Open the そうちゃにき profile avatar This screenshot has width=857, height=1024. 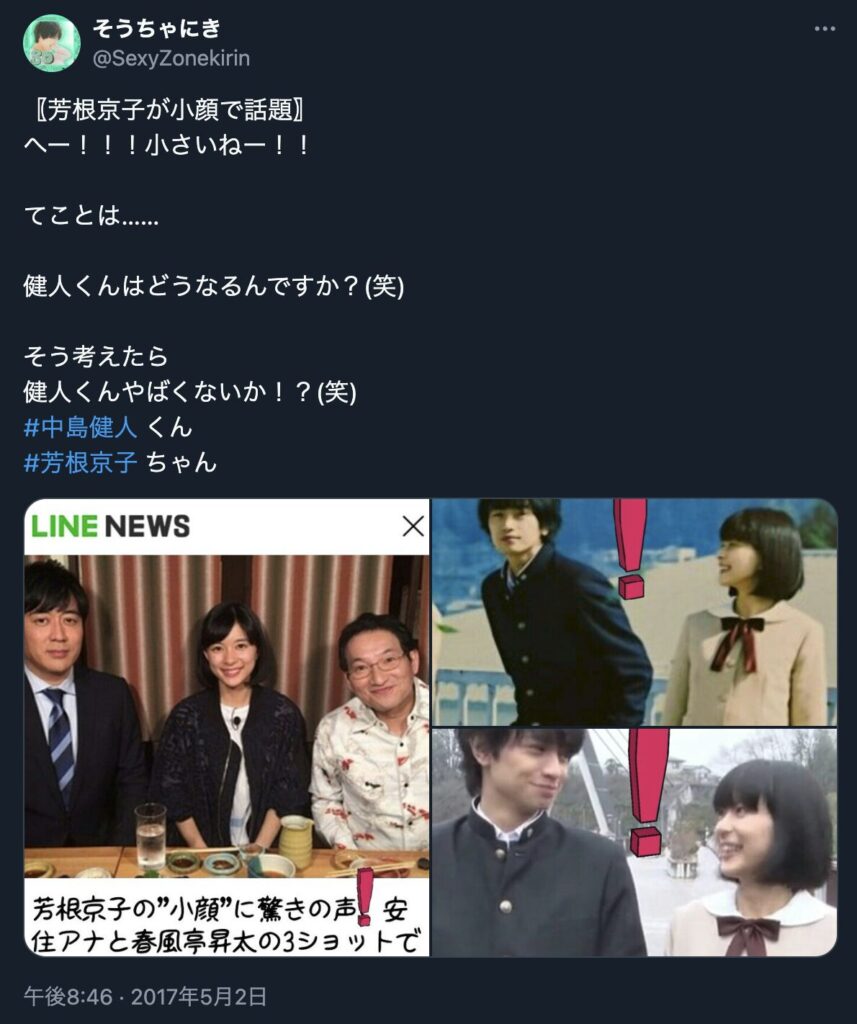[x=51, y=43]
